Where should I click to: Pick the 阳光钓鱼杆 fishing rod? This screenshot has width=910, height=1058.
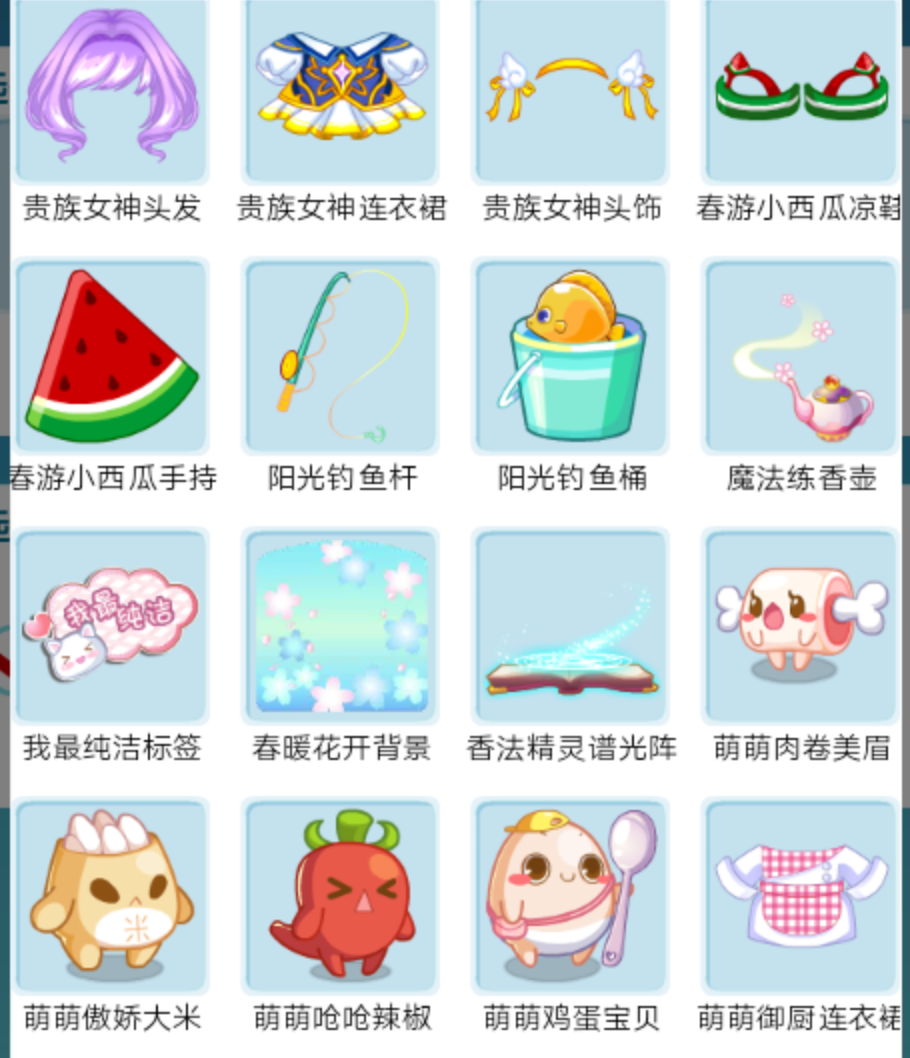[x=341, y=356]
